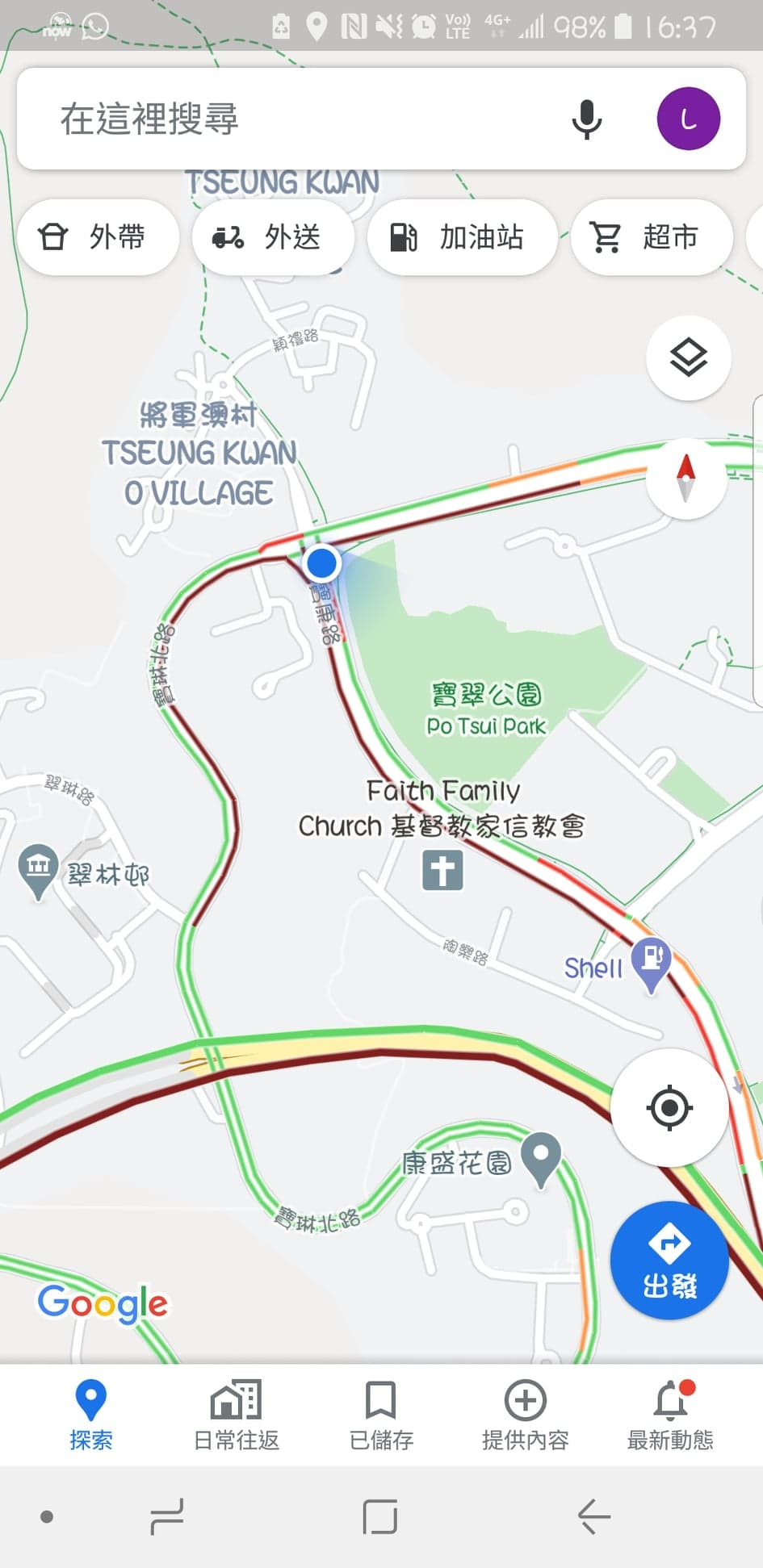Open the account profile avatar
Screen dimensions: 763x1568
tap(688, 119)
